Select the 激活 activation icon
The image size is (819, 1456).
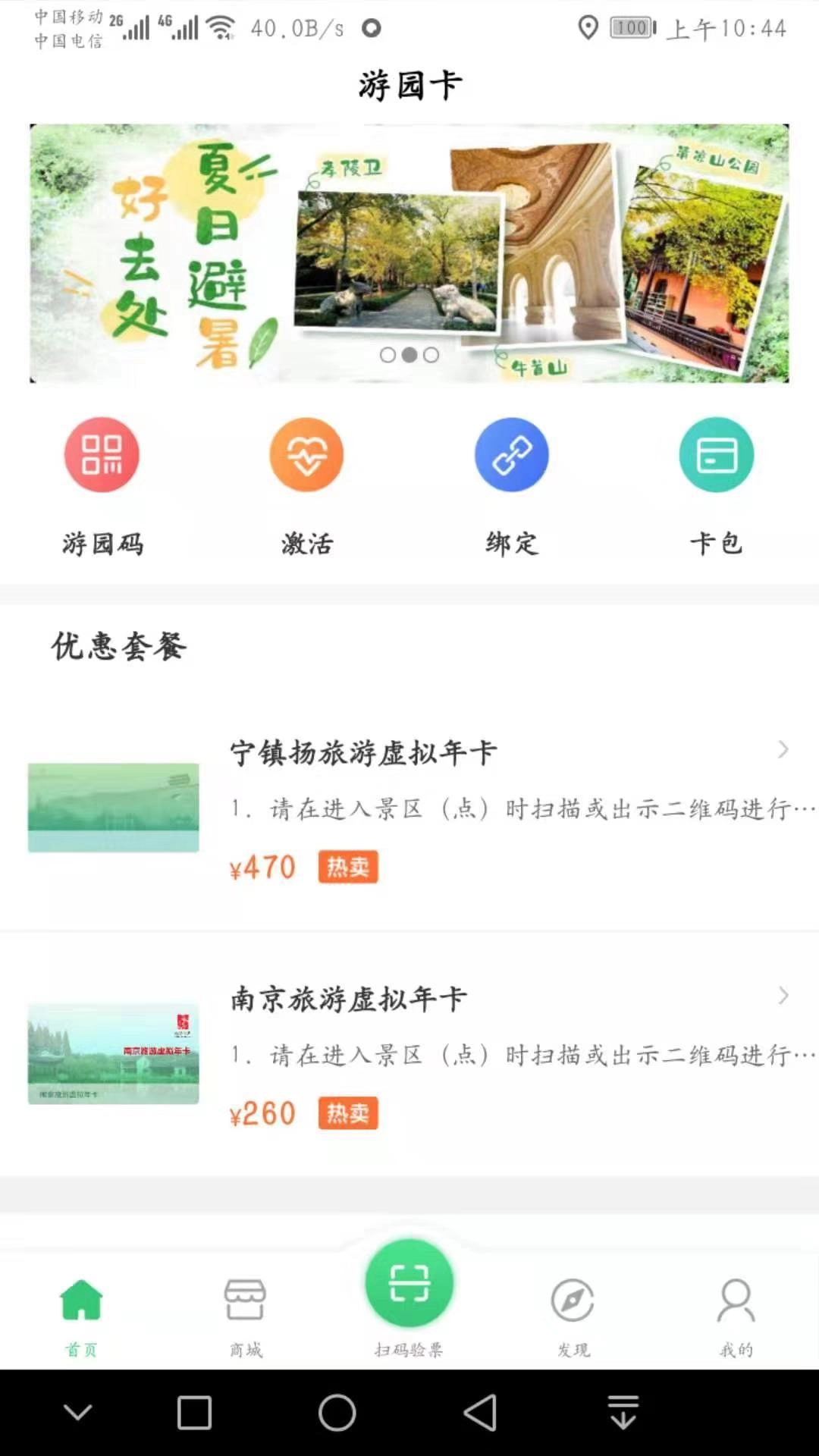pyautogui.click(x=306, y=455)
